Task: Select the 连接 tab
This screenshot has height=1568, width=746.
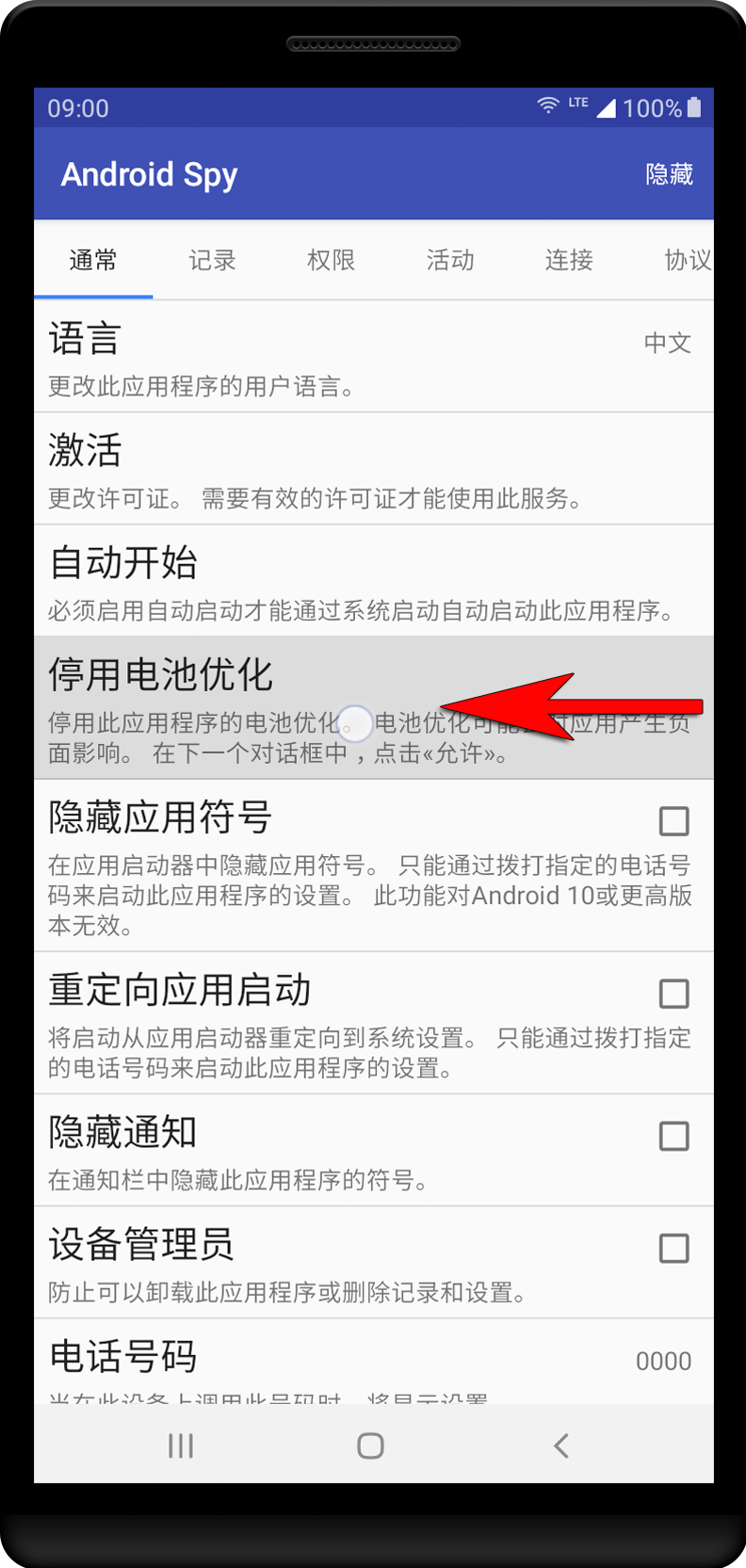Action: tap(569, 260)
